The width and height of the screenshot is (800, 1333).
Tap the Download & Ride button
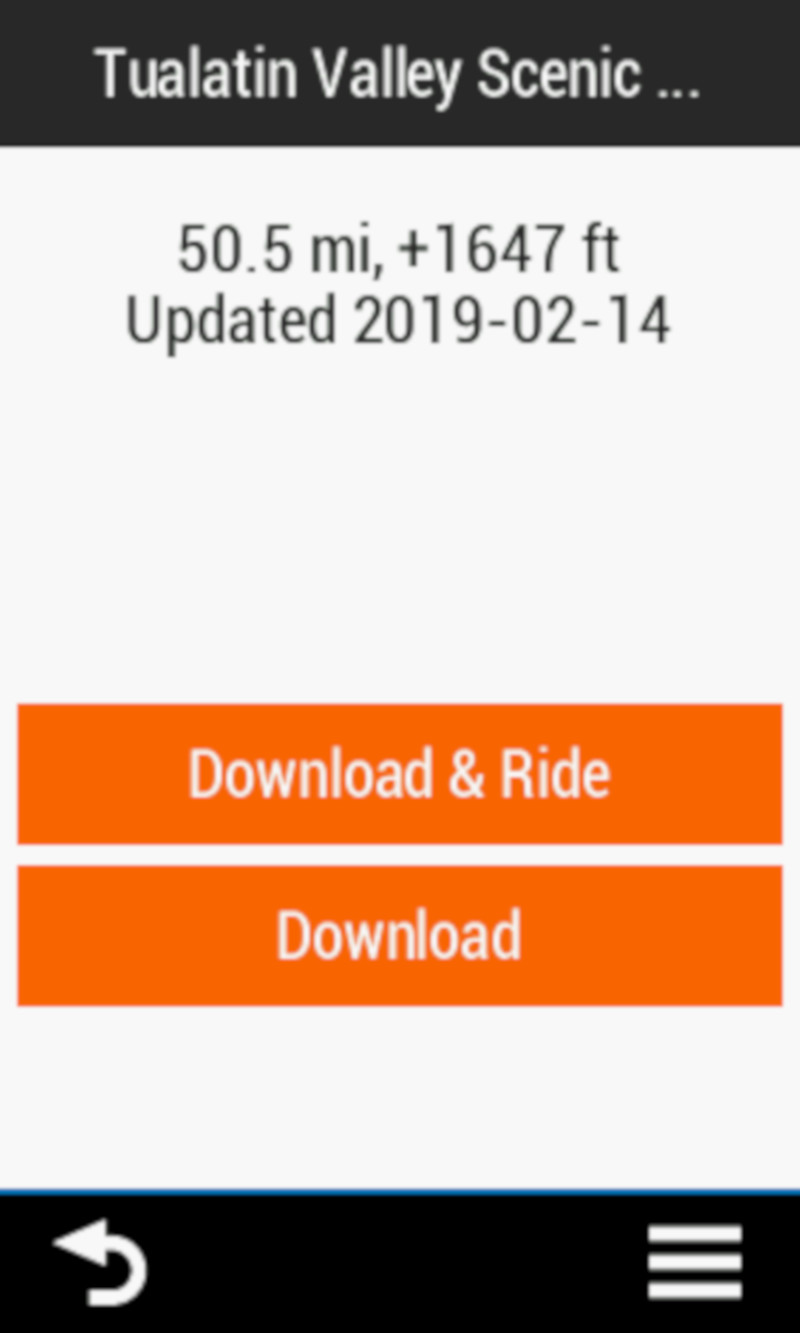[x=399, y=774]
